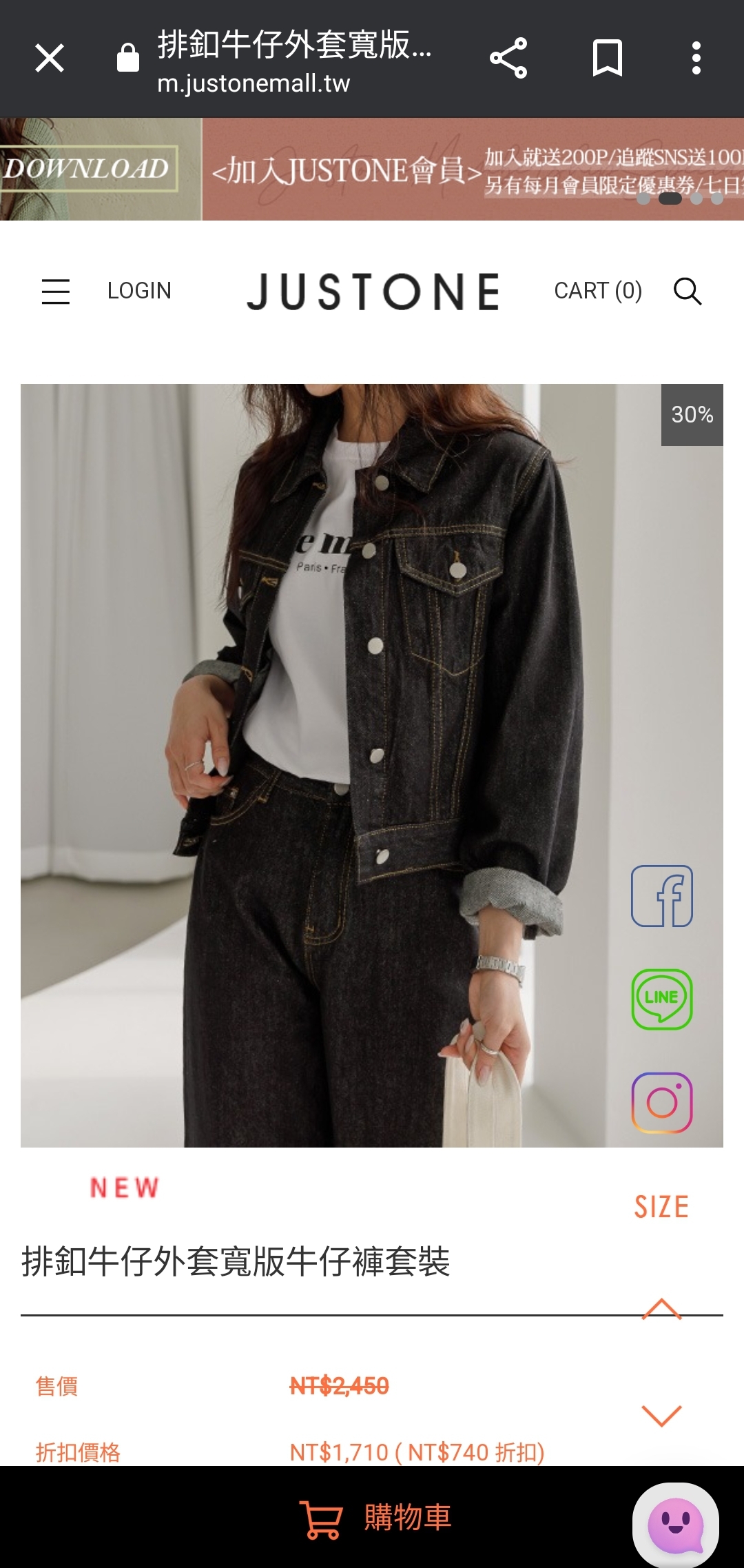Tap the 購物車 cart button
744x1568 pixels.
click(375, 1518)
